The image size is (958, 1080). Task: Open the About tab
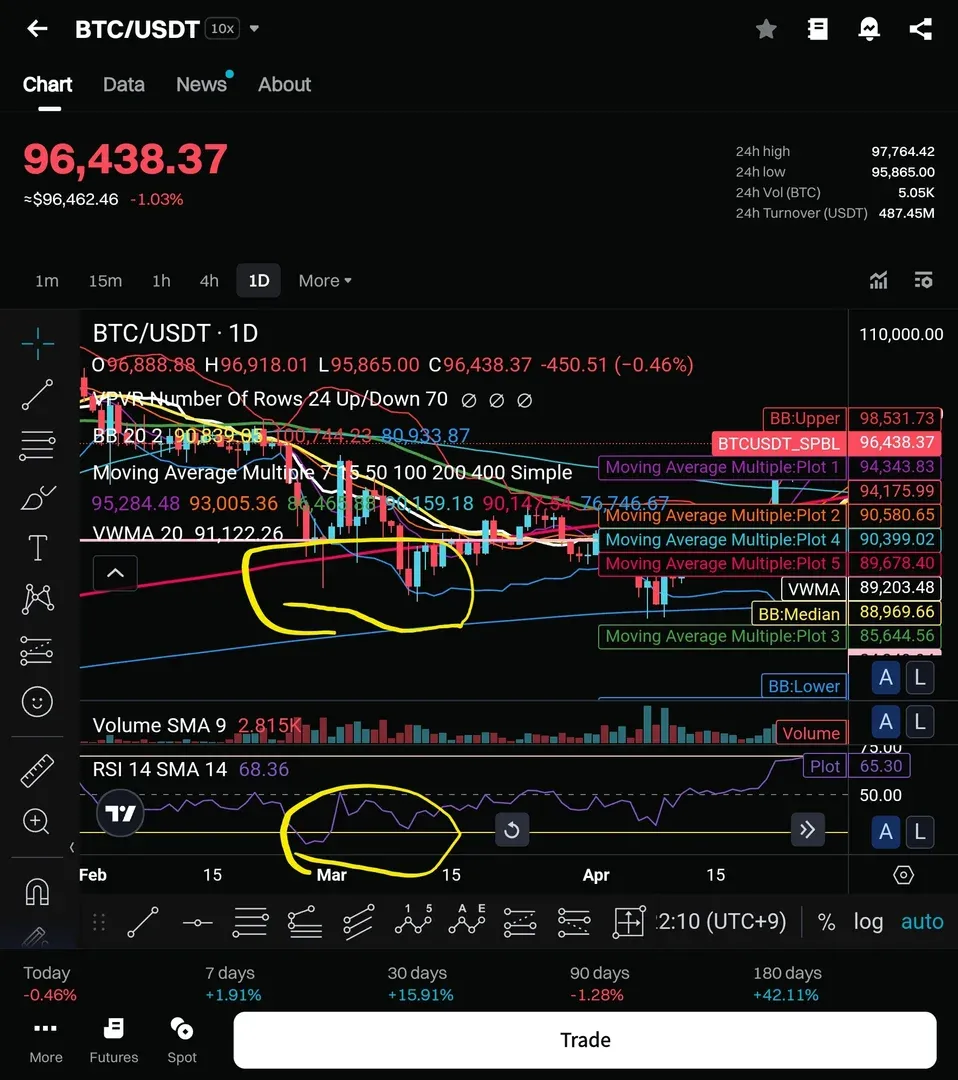pos(285,85)
